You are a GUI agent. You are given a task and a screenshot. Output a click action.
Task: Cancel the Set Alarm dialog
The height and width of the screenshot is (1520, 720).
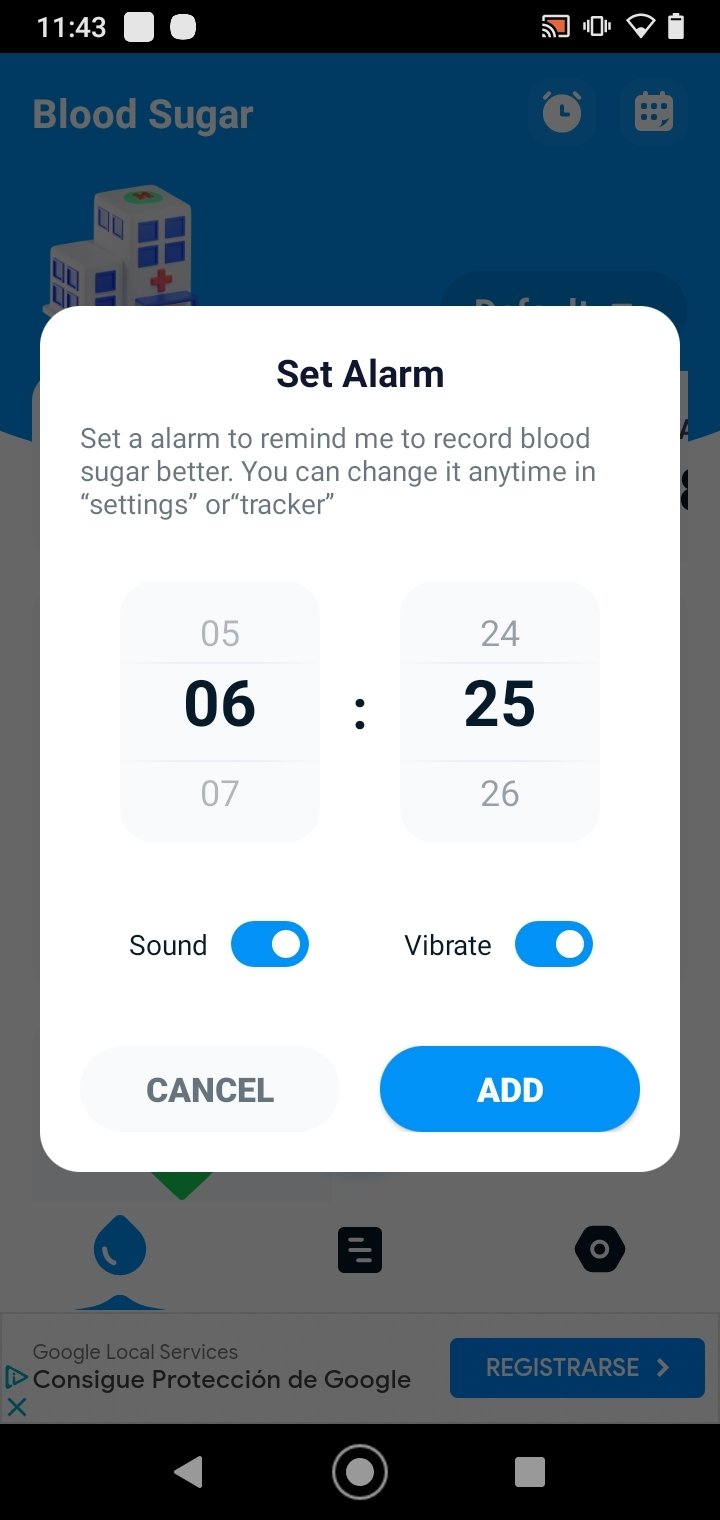210,1090
